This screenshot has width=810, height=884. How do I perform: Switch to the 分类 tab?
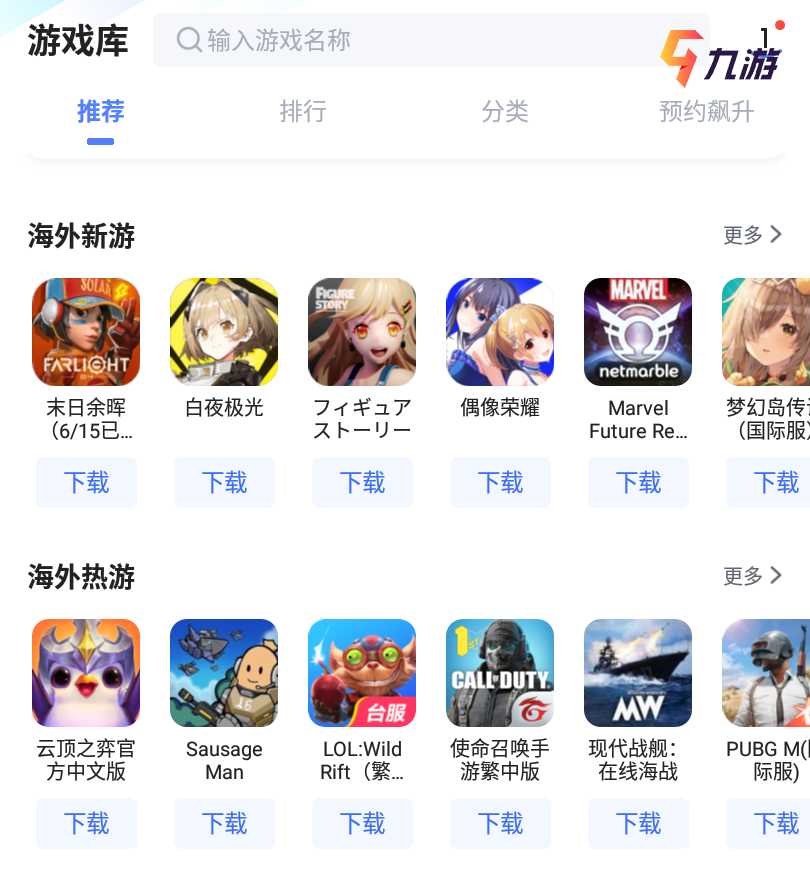click(505, 111)
